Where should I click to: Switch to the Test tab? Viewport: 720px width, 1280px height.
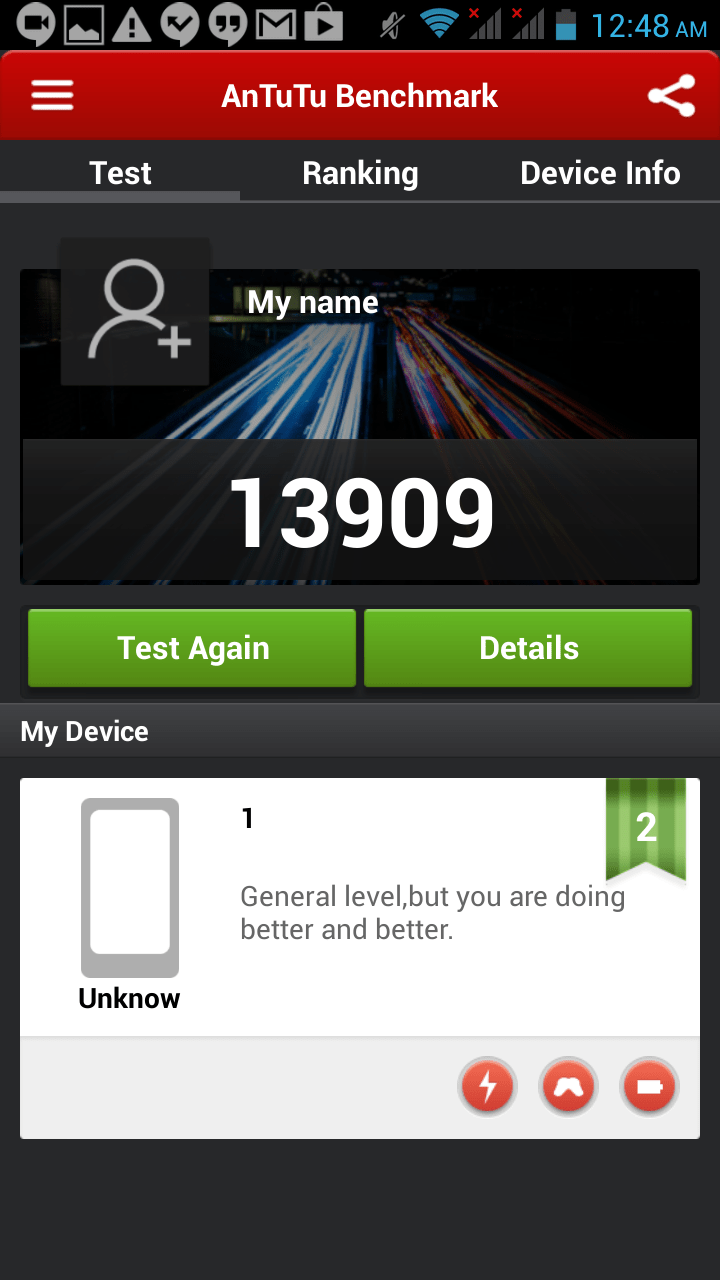coord(120,173)
